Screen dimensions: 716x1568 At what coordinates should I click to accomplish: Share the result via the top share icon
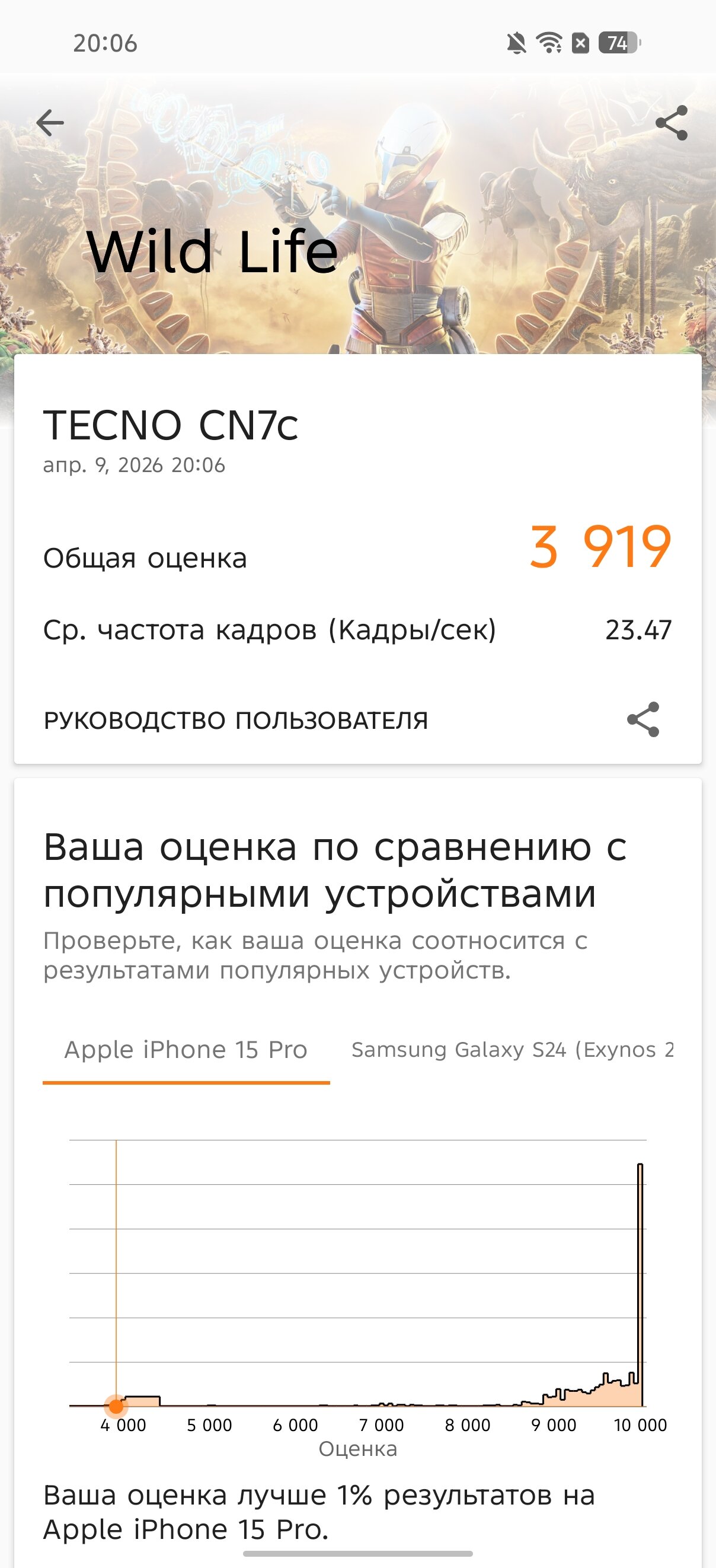click(x=672, y=123)
